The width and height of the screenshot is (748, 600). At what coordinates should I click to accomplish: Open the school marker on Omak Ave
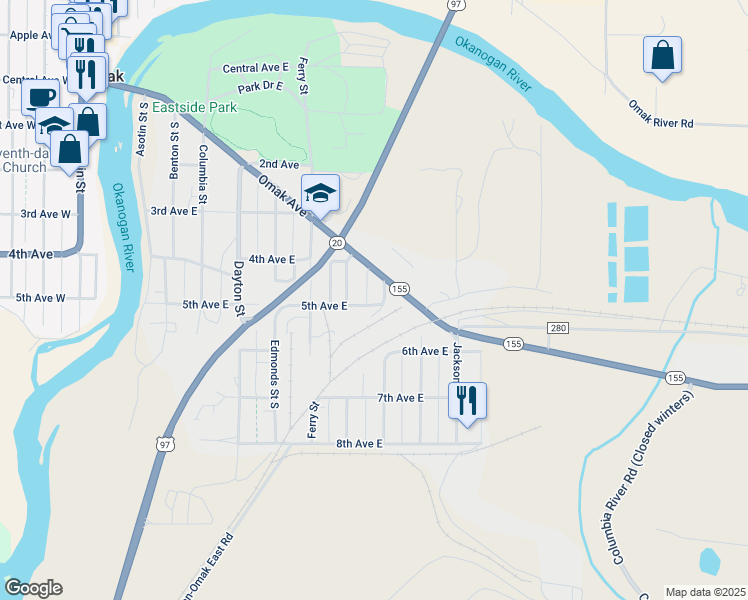pos(321,192)
